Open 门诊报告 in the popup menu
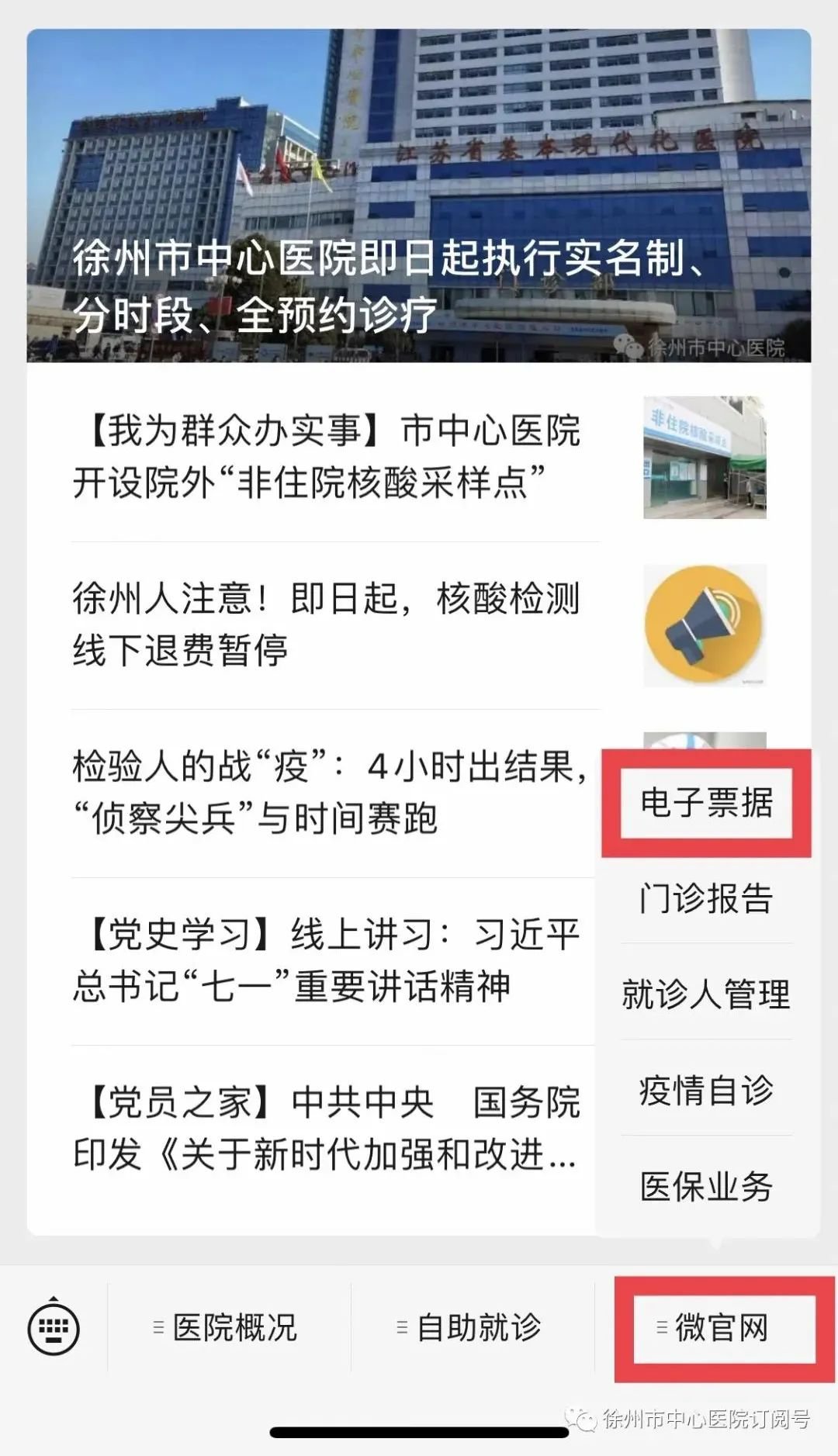The width and height of the screenshot is (838, 1456). pyautogui.click(x=706, y=898)
